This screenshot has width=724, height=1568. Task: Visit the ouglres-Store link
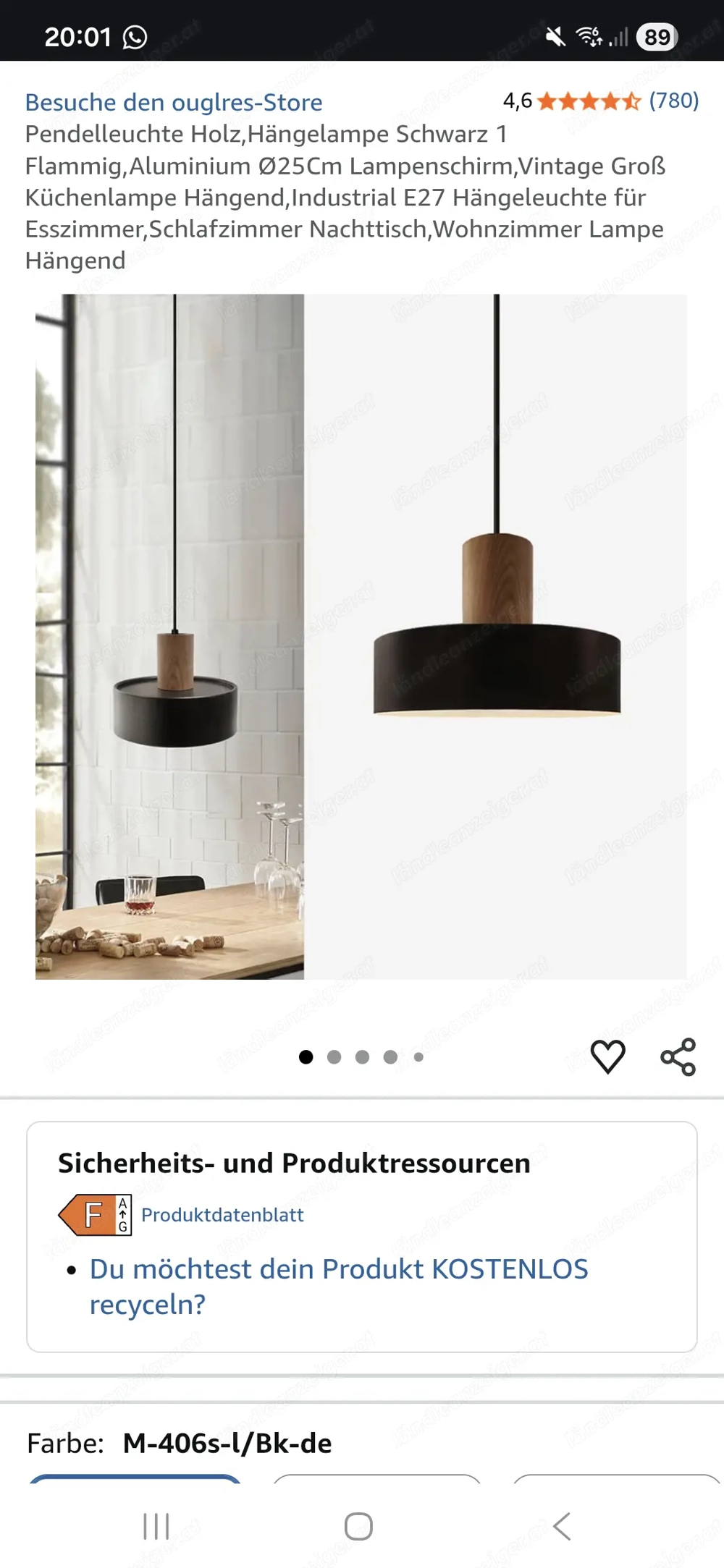tap(174, 102)
